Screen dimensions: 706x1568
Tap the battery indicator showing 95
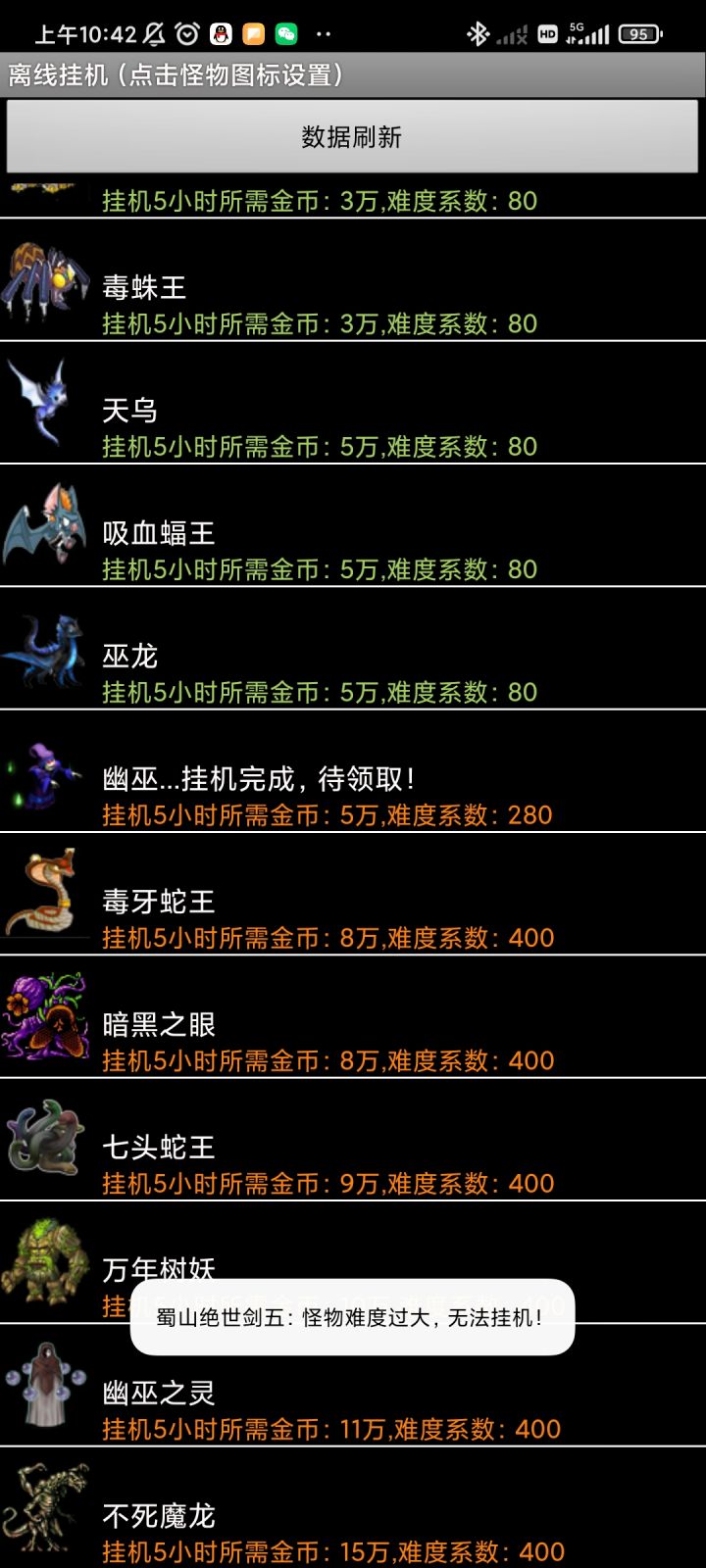(x=637, y=33)
